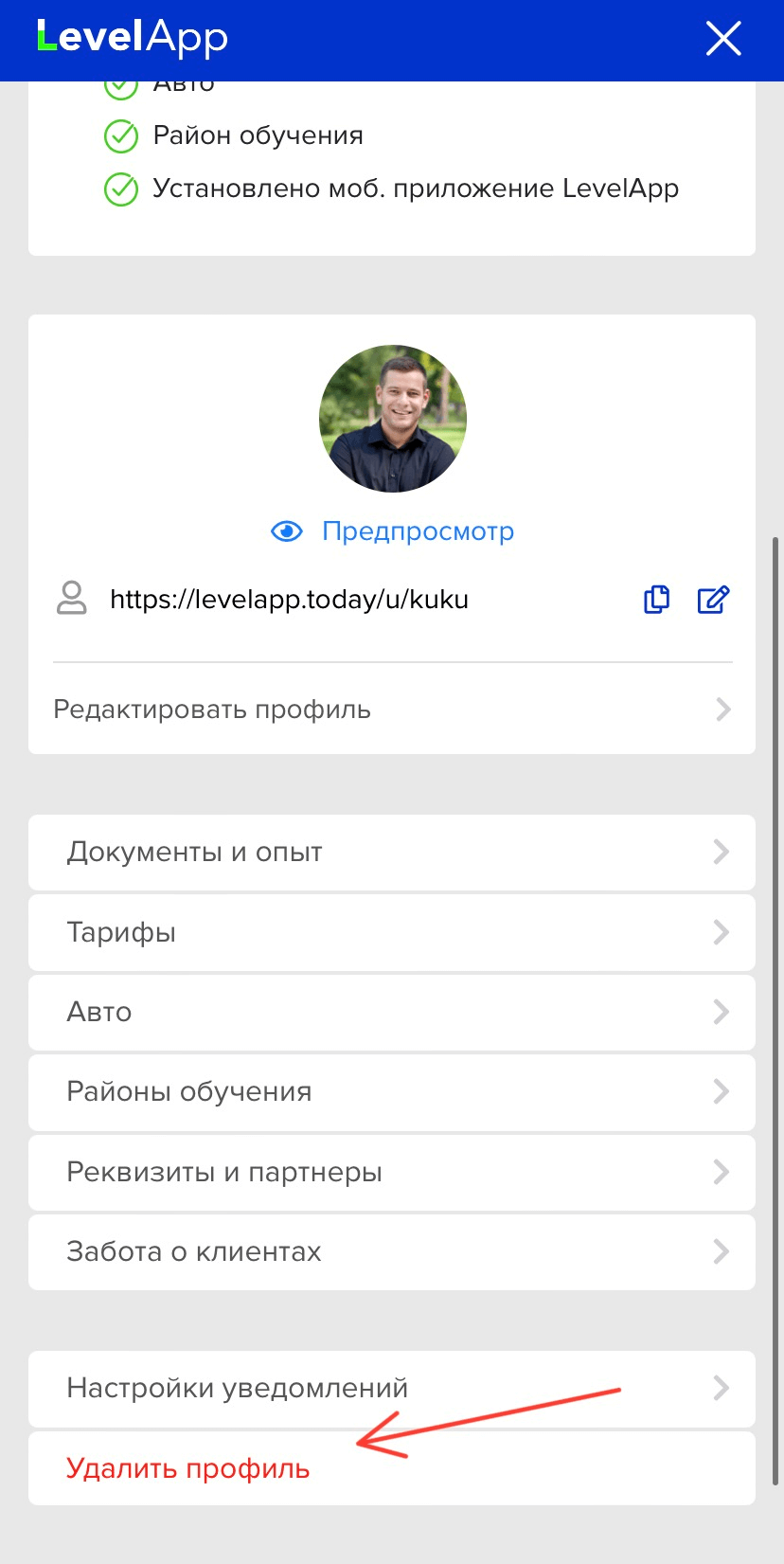Open Документы и опыт section
The height and width of the screenshot is (1564, 784).
click(392, 853)
